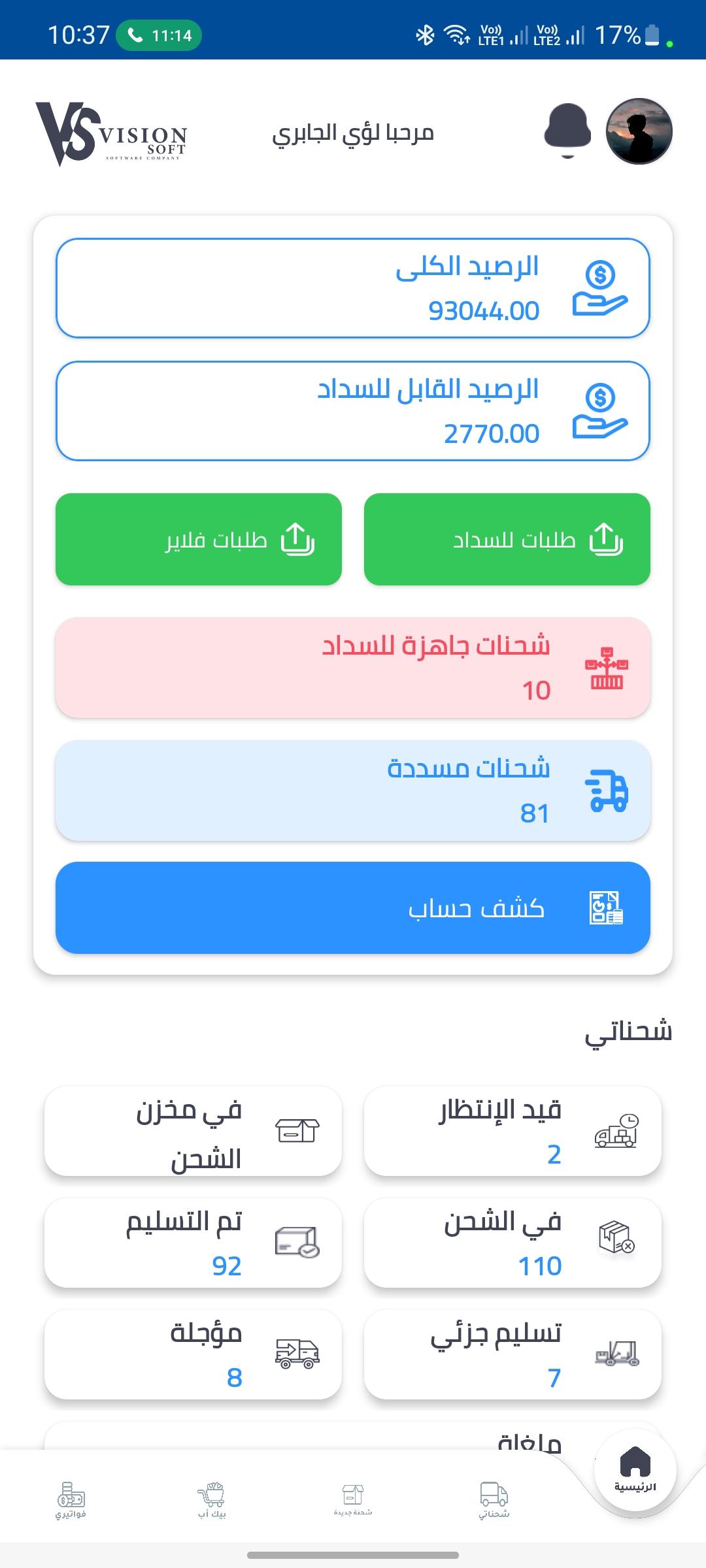The image size is (706, 1568).
Task: Open the الرصيد القابل للسداد card
Action: point(353,411)
